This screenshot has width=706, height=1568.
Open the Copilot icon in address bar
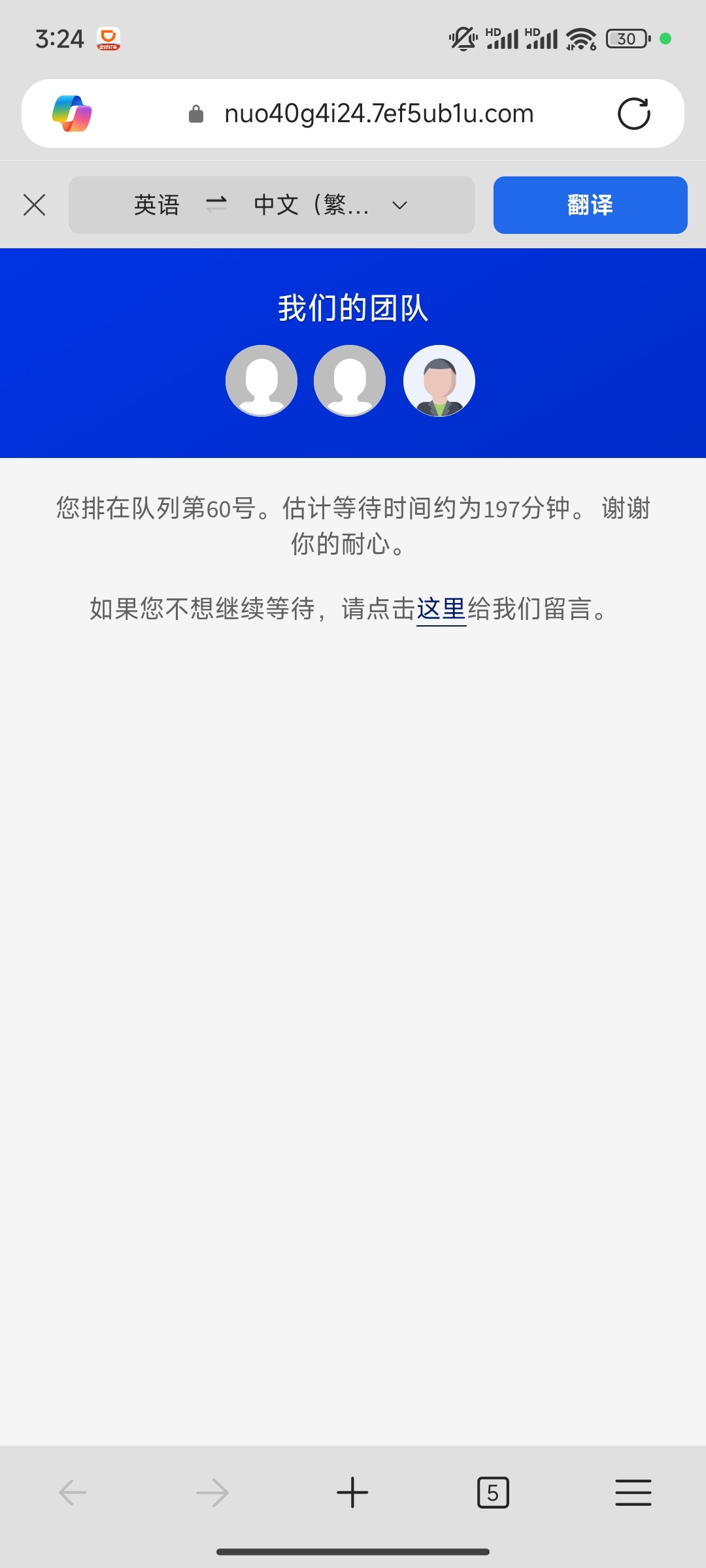click(x=72, y=114)
